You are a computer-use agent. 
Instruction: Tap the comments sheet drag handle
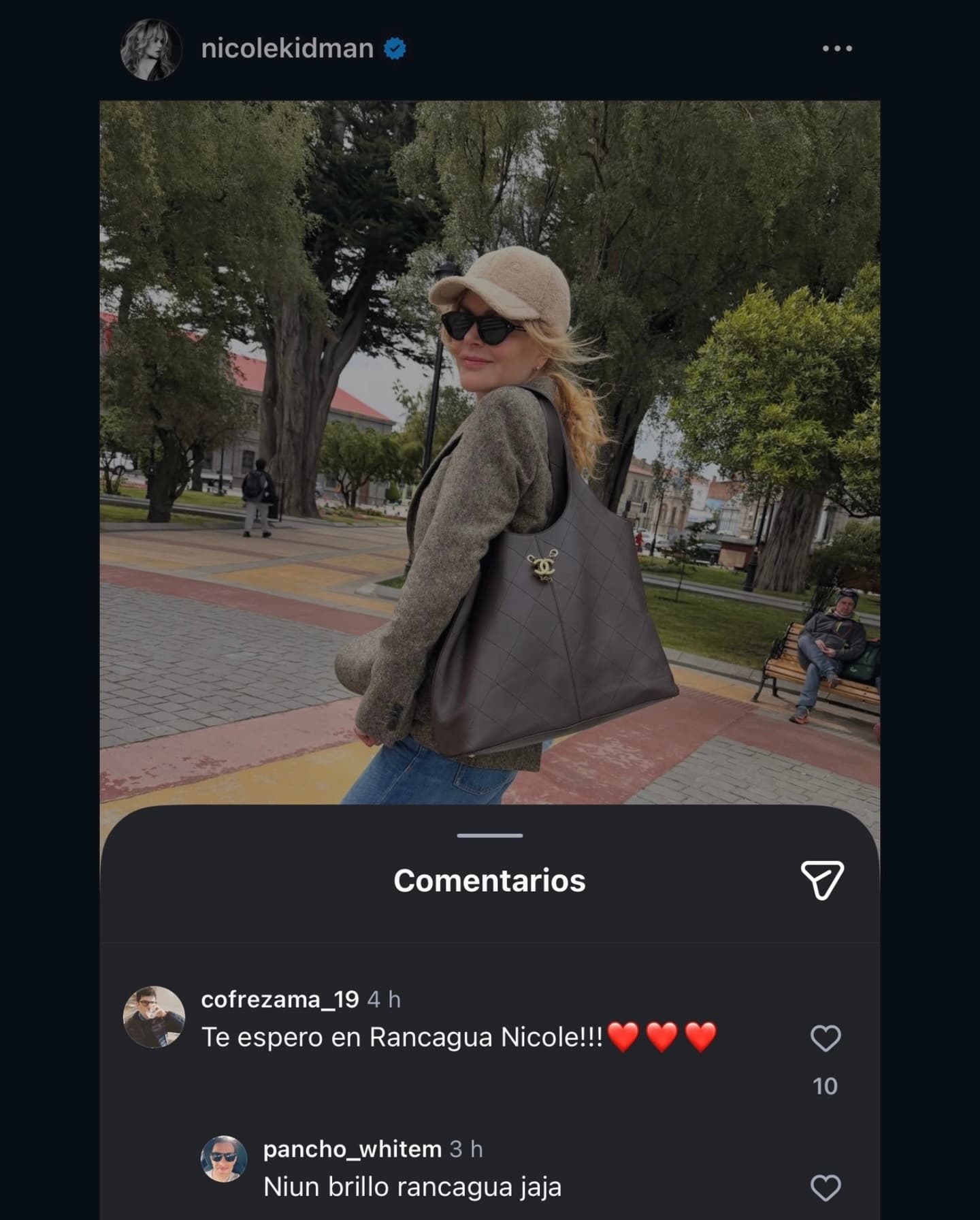[490, 835]
